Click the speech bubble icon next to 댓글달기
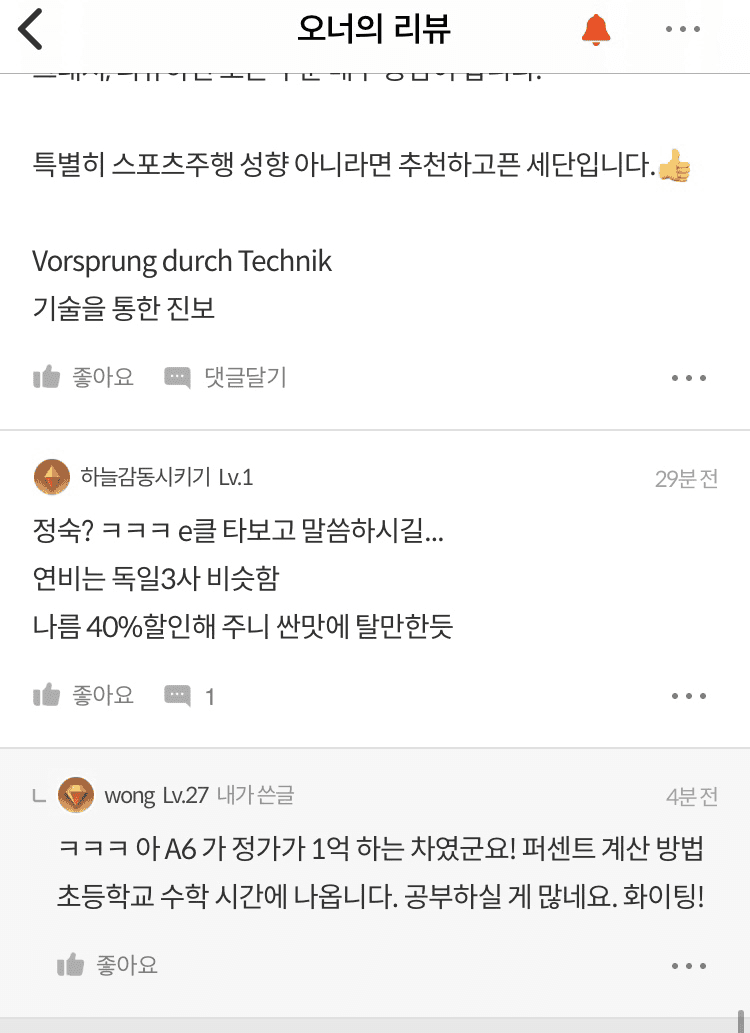The width and height of the screenshot is (750, 1033). point(178,377)
